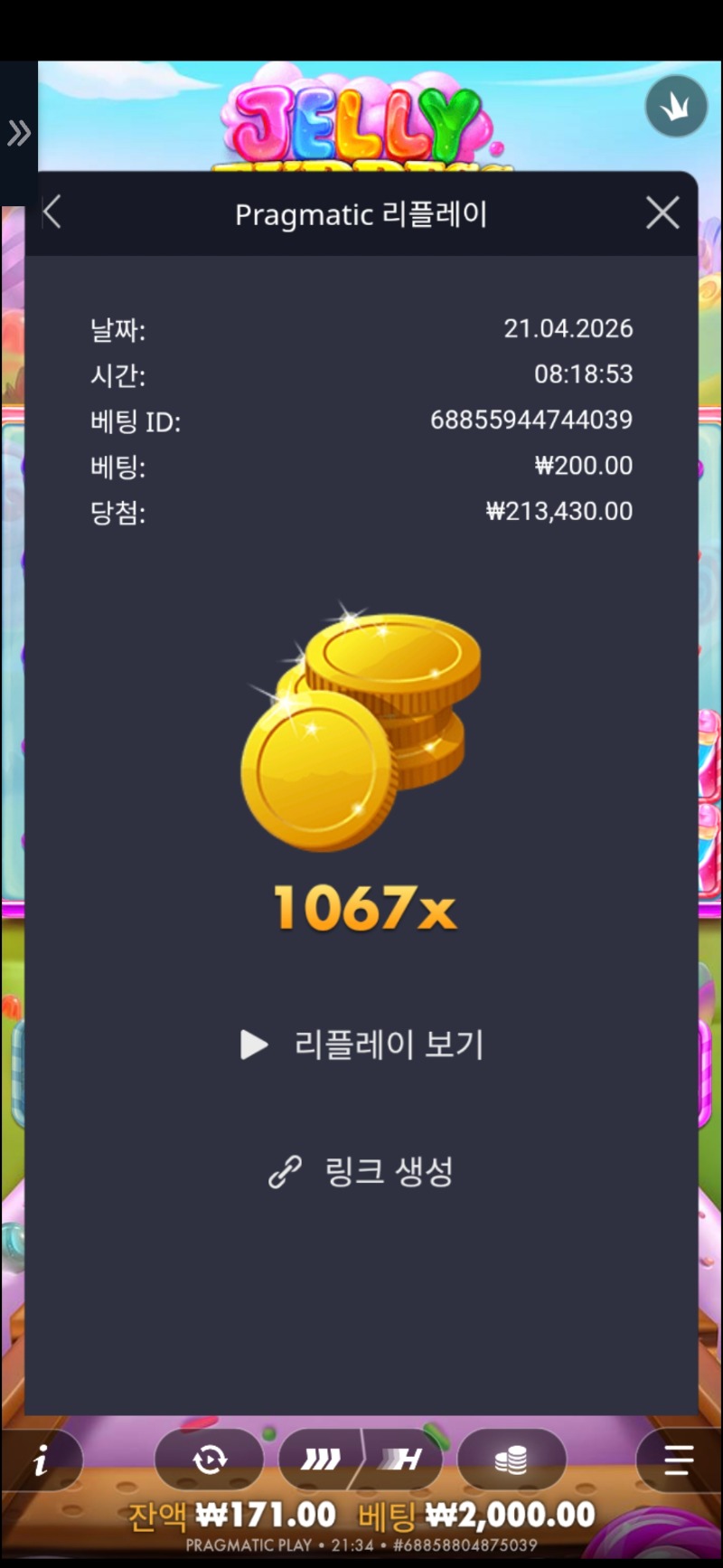723x1568 pixels.
Task: Open the autoplay spin settings
Action: point(210,1459)
